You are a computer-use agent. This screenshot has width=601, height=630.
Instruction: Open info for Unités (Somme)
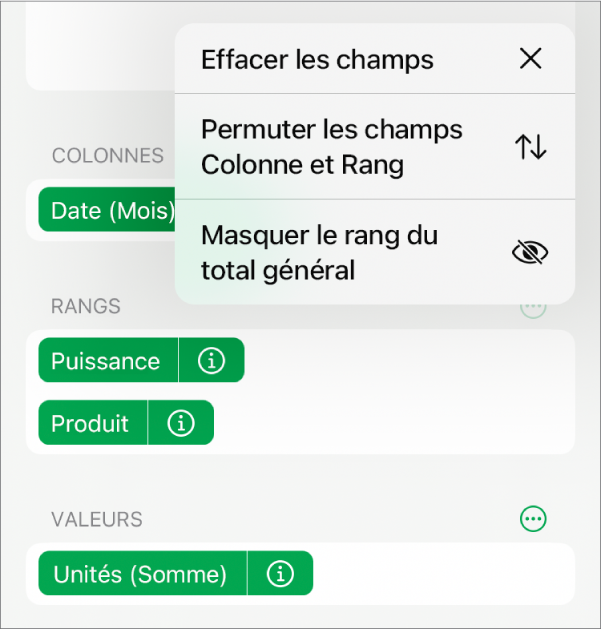[281, 575]
